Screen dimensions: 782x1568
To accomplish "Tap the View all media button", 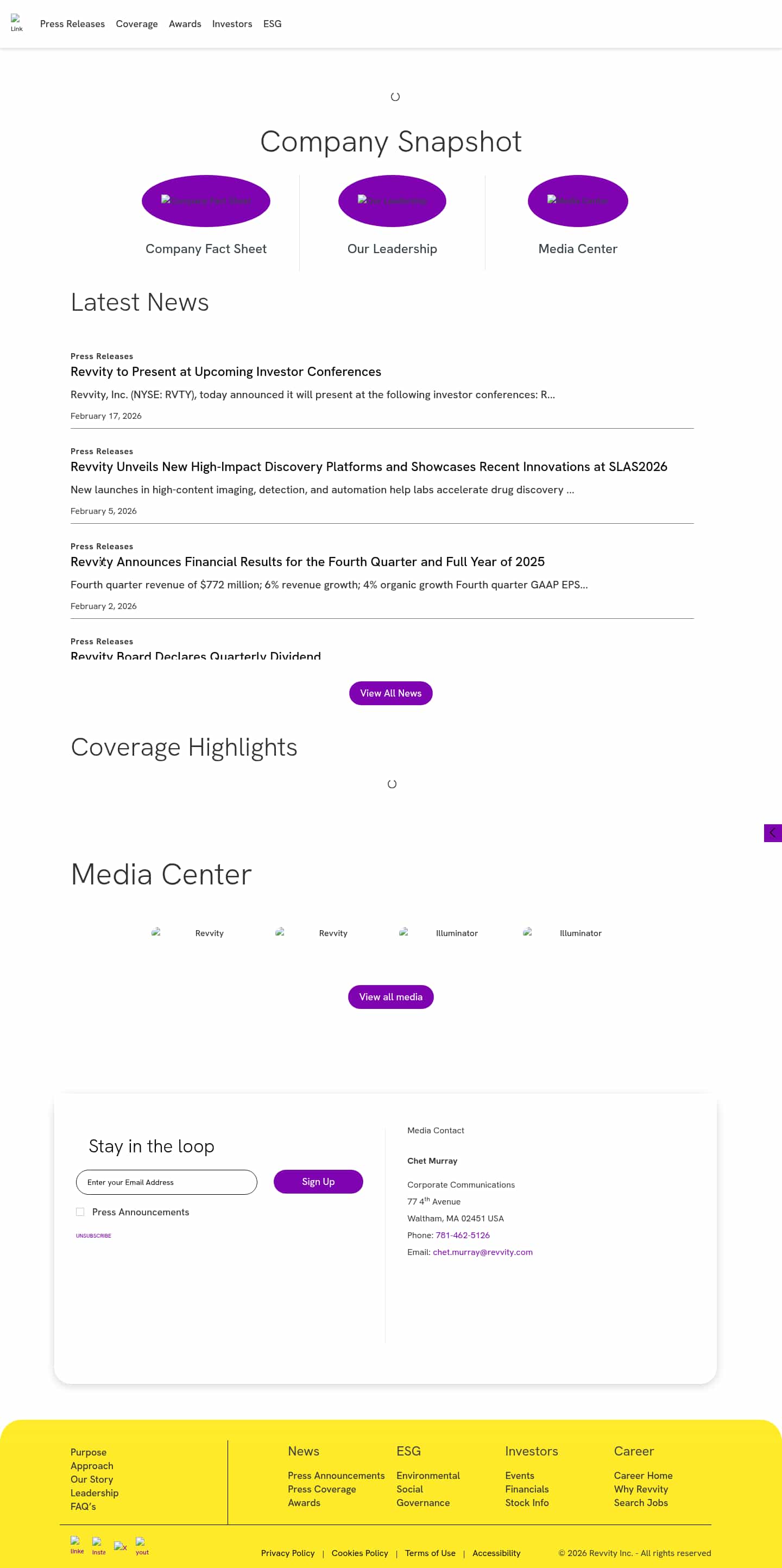I will pyautogui.click(x=390, y=996).
